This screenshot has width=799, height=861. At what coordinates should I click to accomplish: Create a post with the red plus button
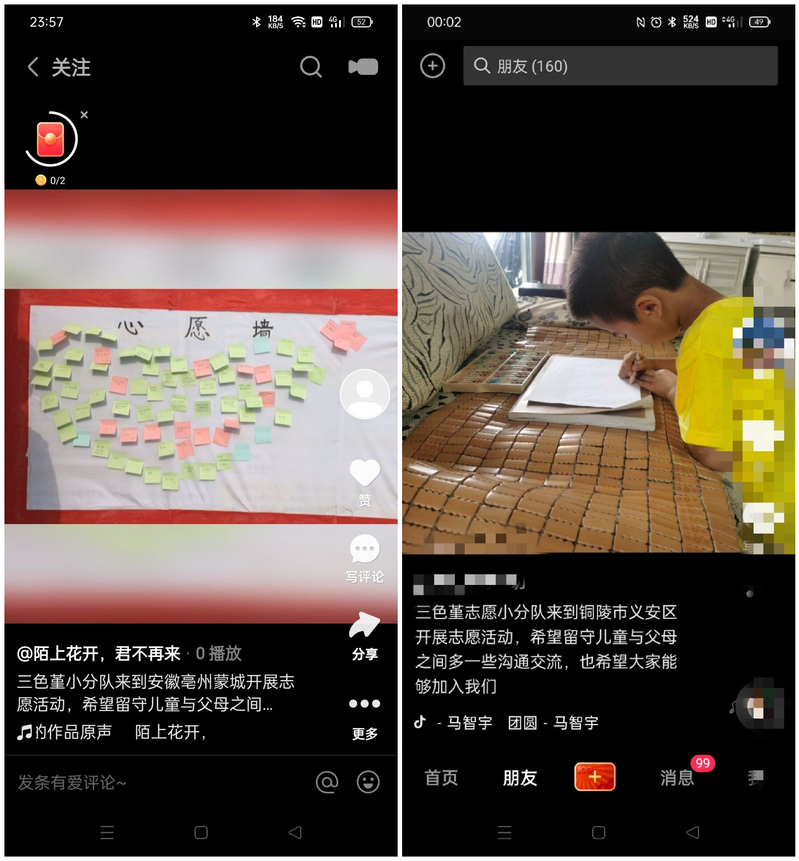pyautogui.click(x=594, y=777)
